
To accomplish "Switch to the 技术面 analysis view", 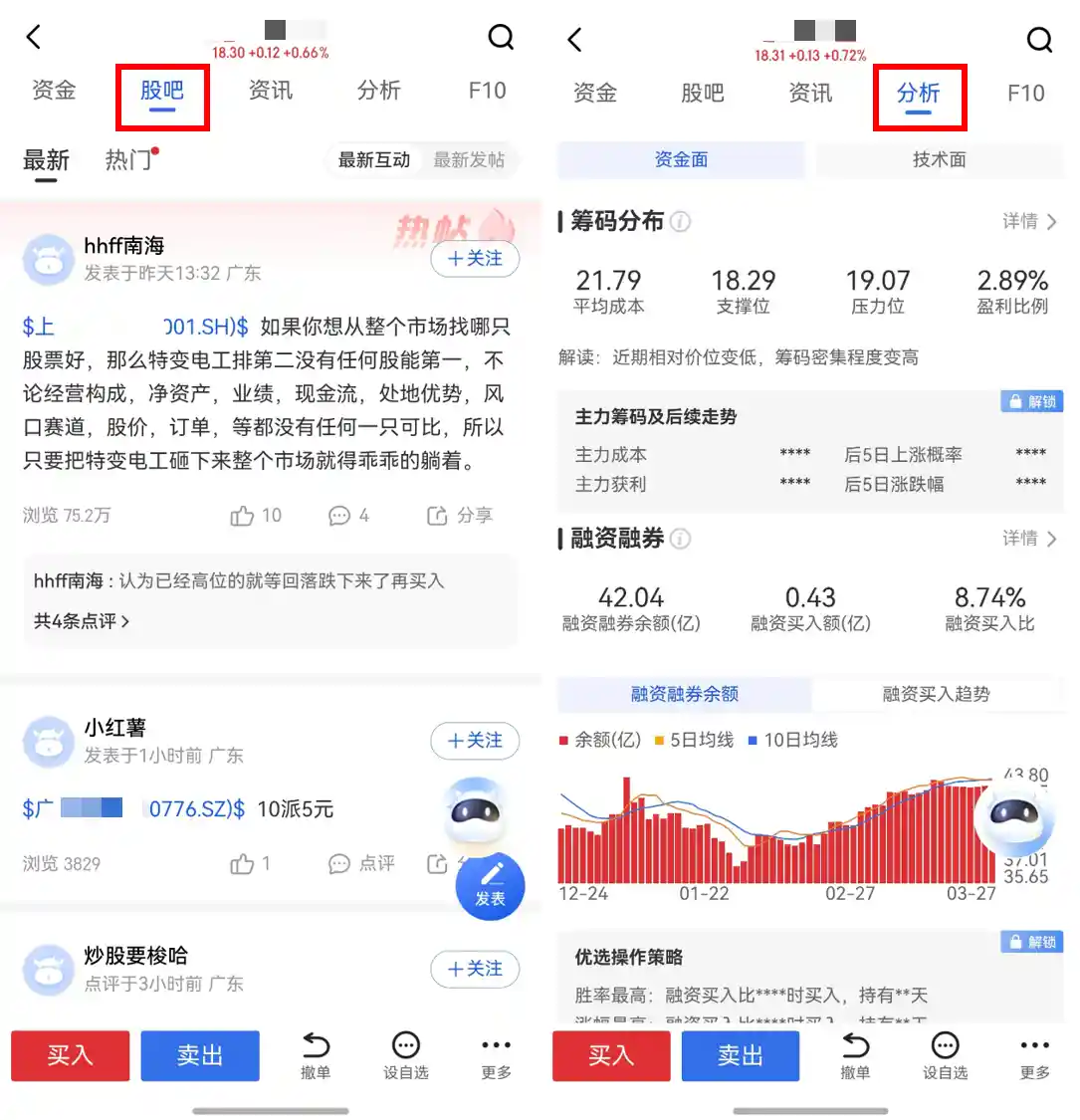I will tap(939, 159).
